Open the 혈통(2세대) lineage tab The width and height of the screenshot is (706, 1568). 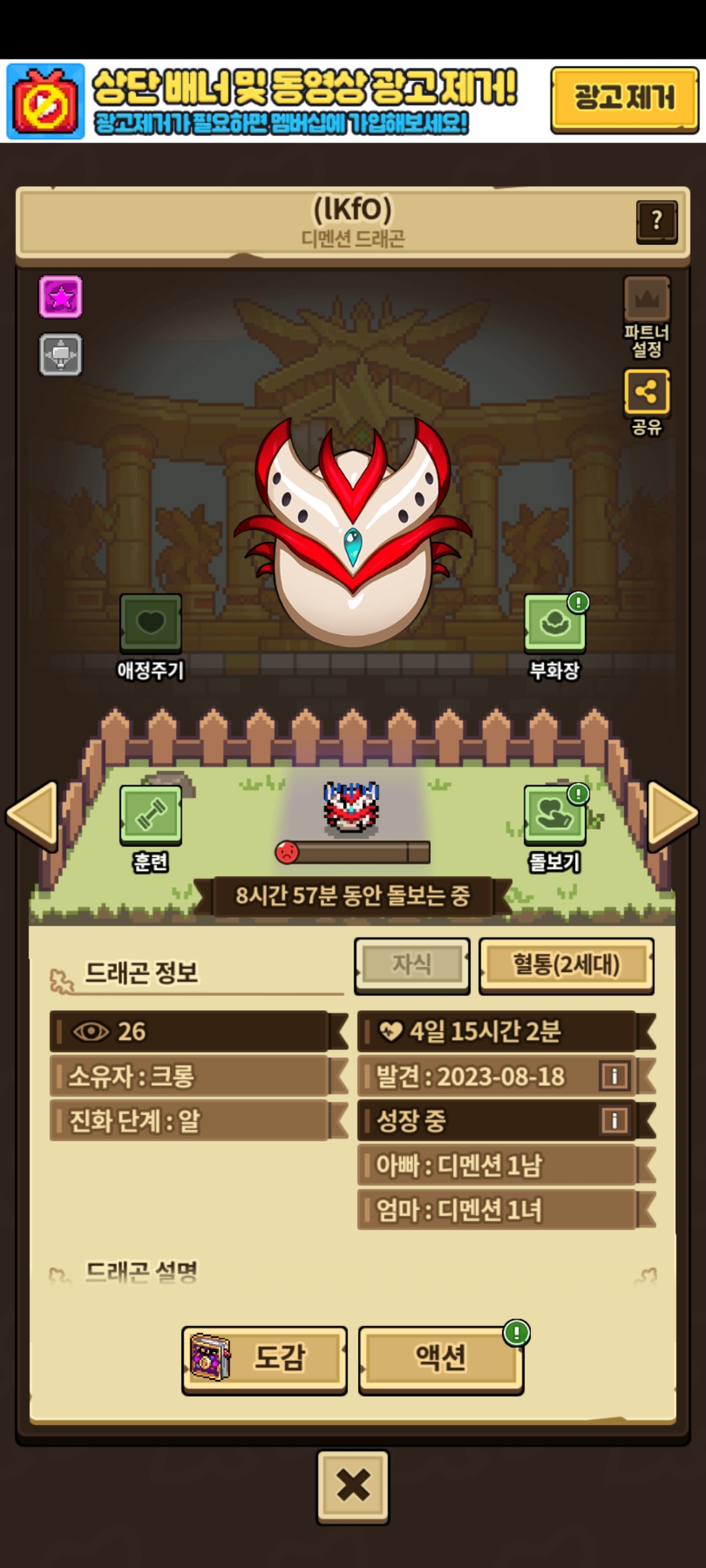coord(566,966)
